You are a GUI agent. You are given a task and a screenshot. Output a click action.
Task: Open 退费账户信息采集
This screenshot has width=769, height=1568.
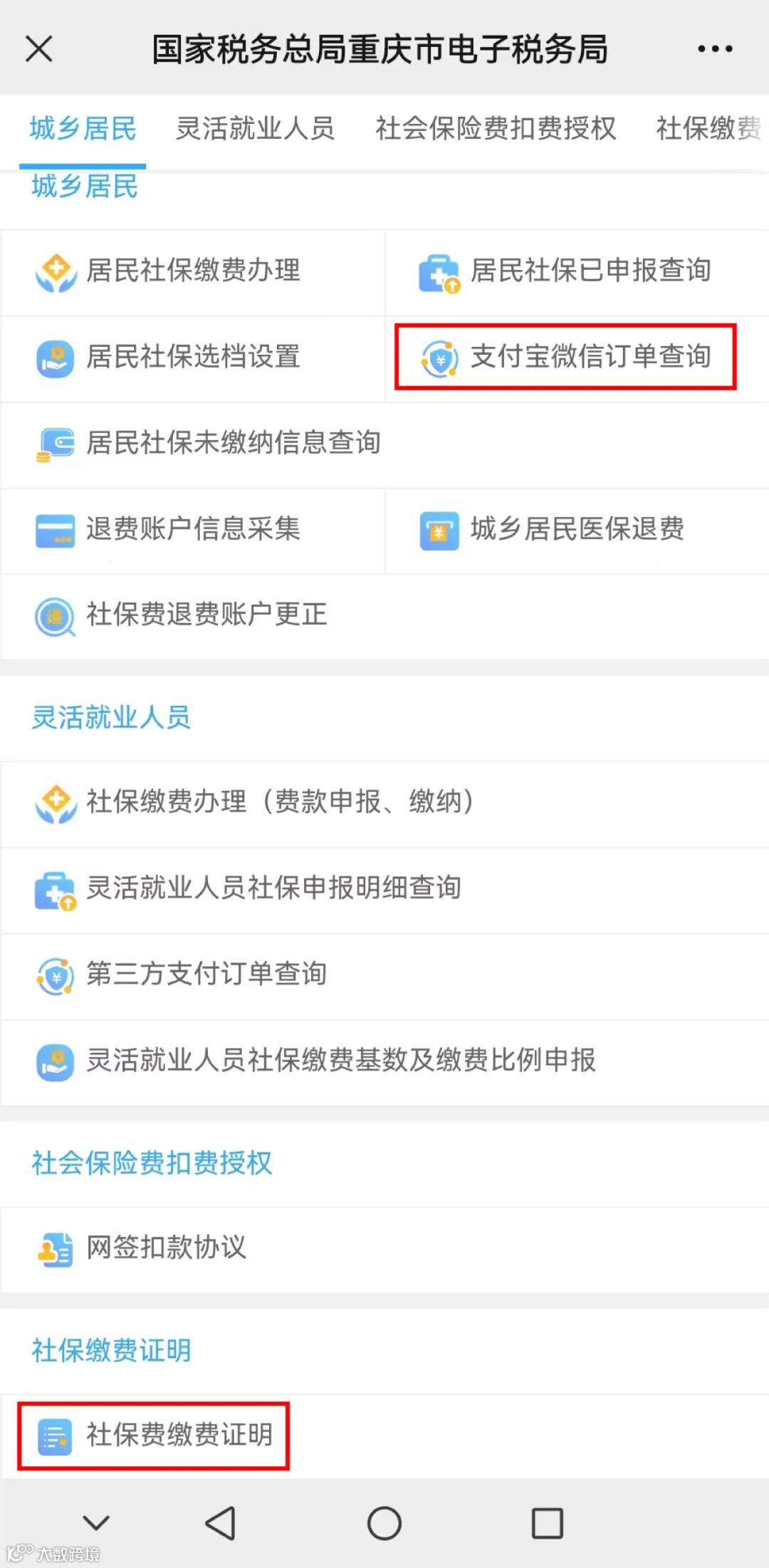point(192,529)
